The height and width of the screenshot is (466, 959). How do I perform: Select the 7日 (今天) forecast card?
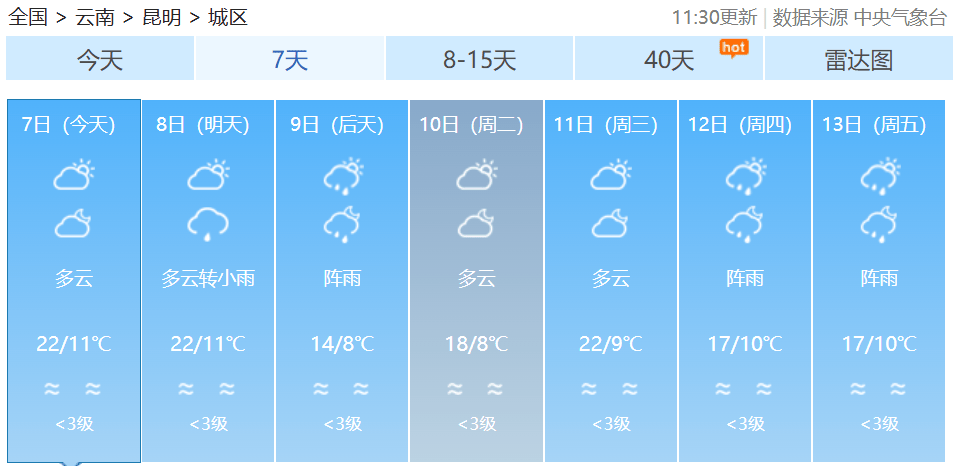pyautogui.click(x=74, y=280)
